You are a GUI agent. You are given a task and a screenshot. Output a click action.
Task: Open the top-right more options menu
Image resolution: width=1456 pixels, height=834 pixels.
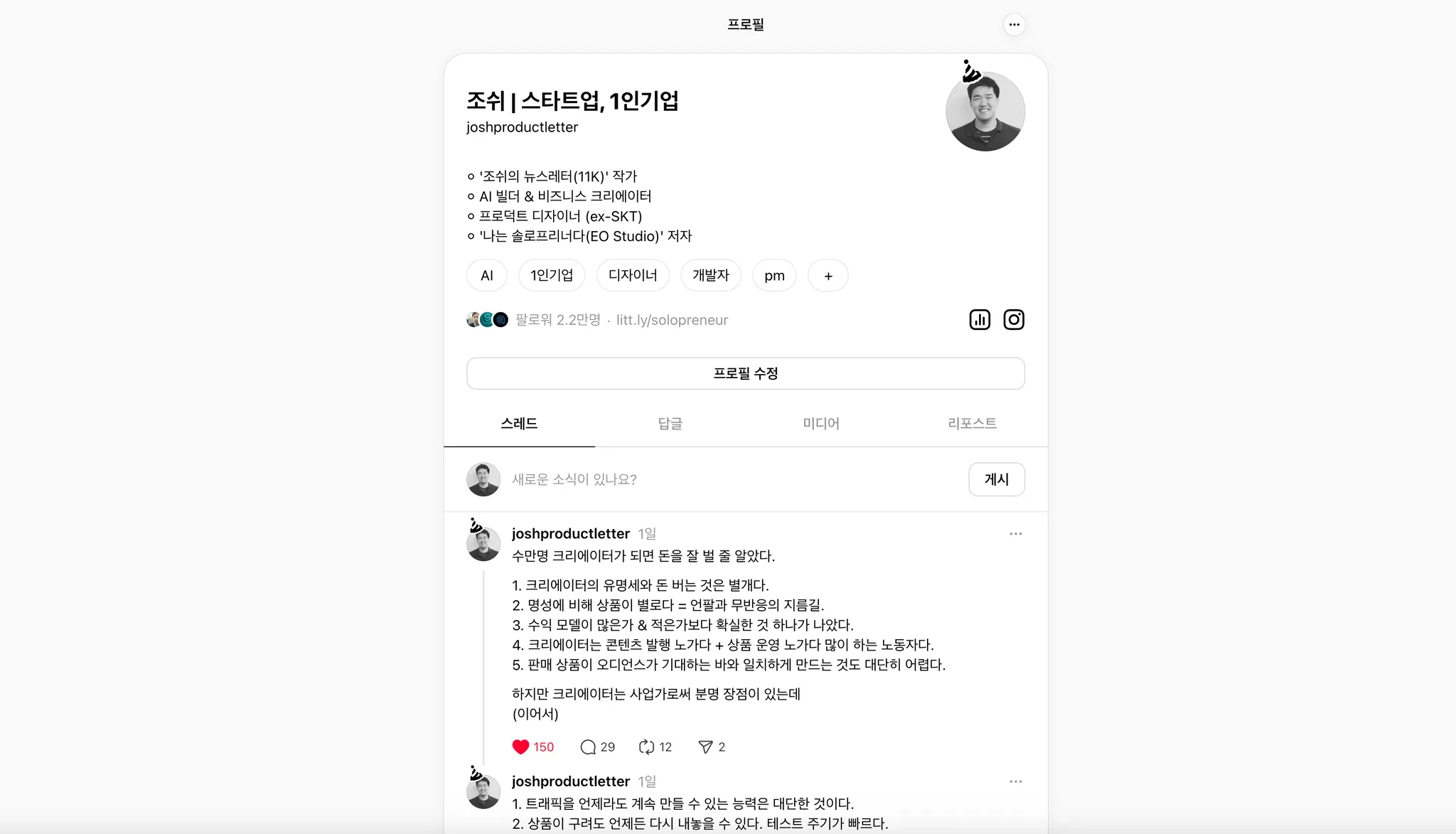click(x=1014, y=25)
